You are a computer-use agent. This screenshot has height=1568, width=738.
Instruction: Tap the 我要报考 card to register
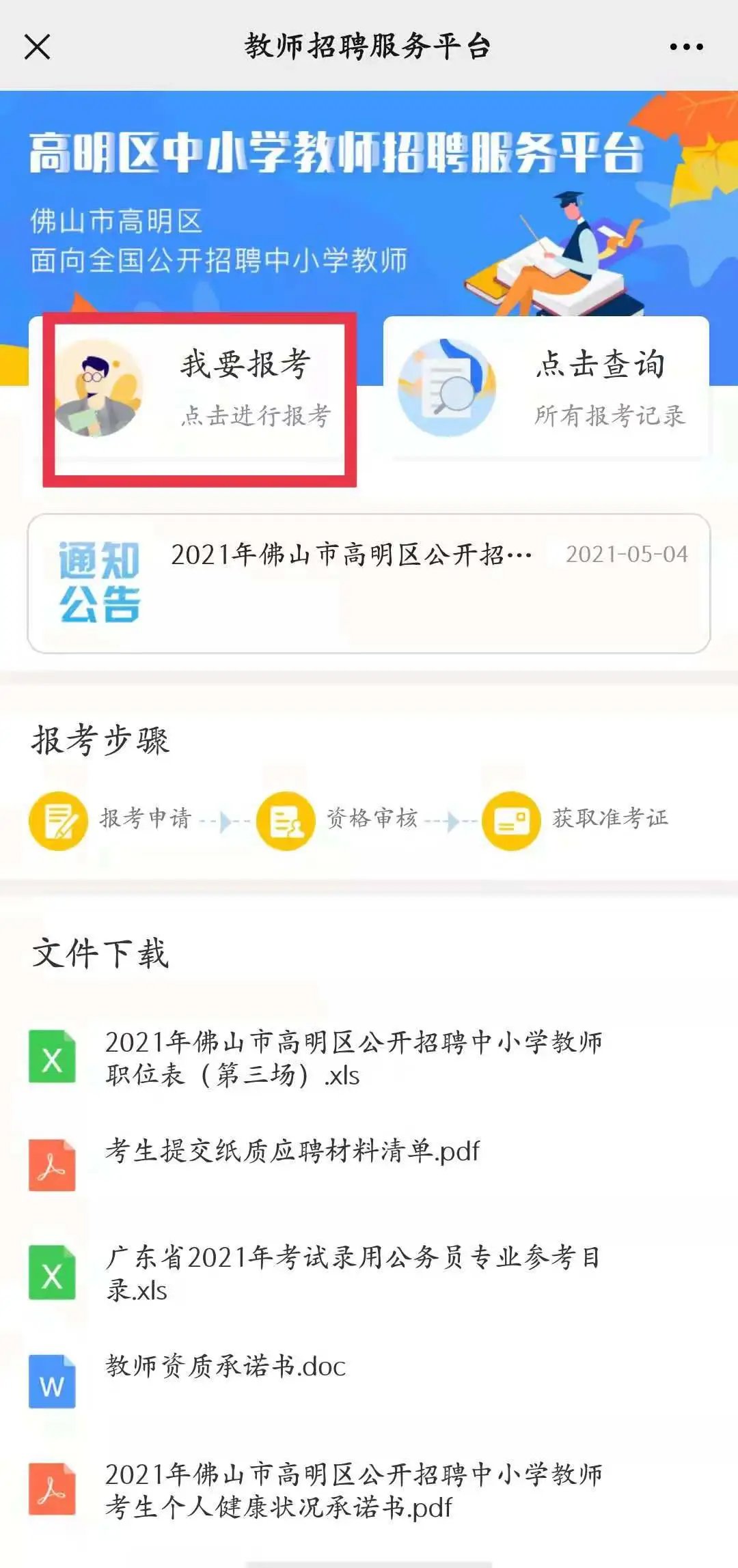pos(200,389)
